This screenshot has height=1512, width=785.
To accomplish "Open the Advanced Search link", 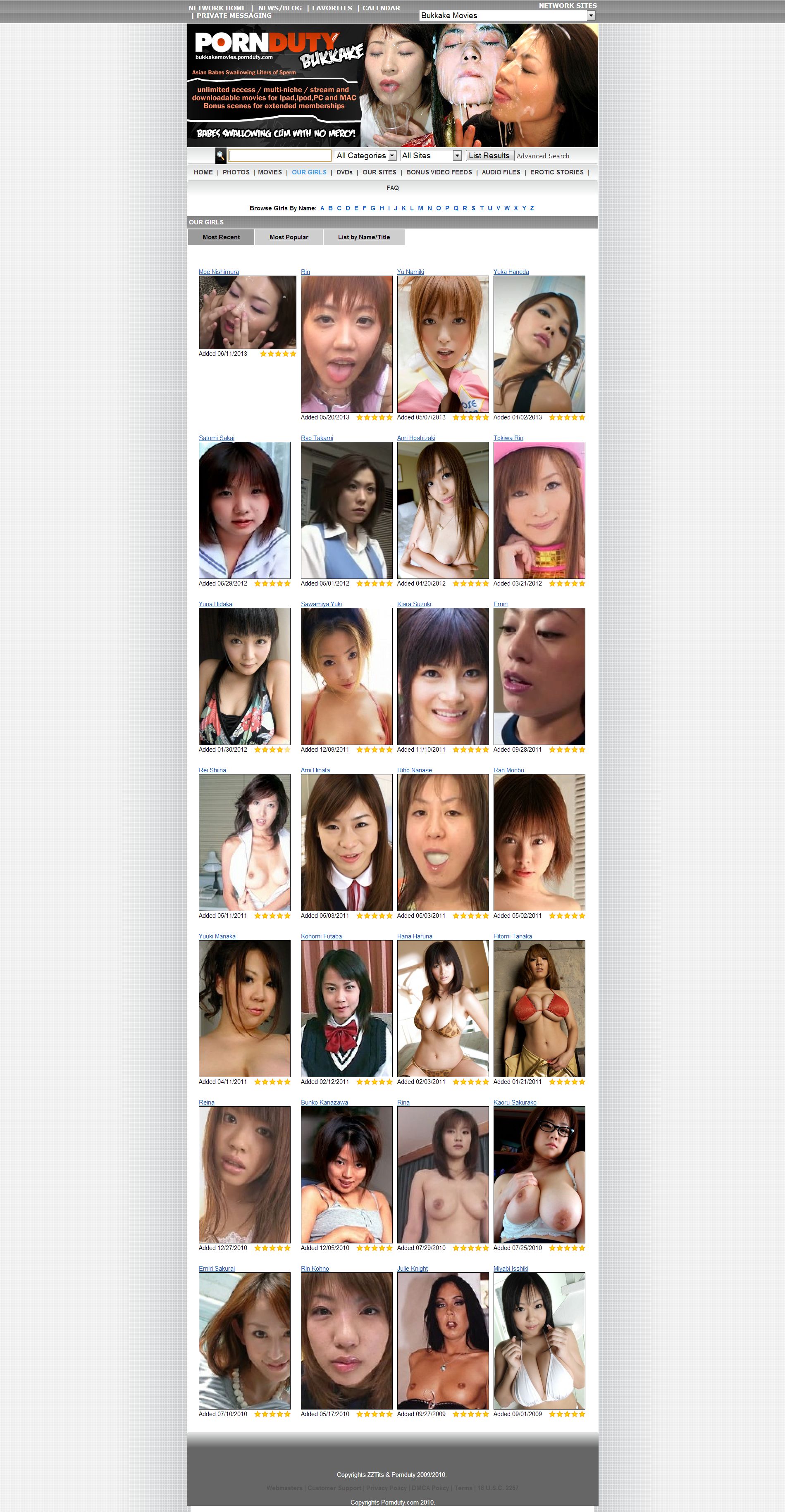I will 543,156.
